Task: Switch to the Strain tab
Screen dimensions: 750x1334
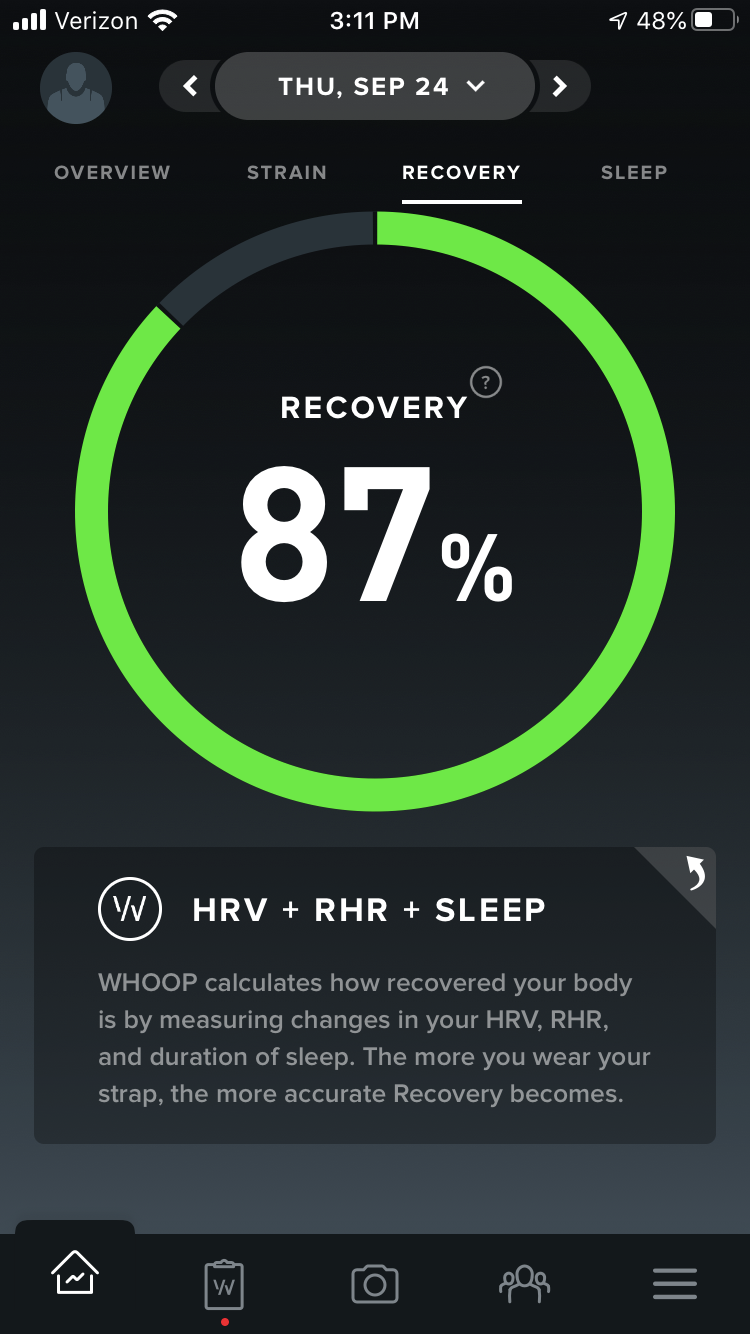Action: pyautogui.click(x=287, y=173)
